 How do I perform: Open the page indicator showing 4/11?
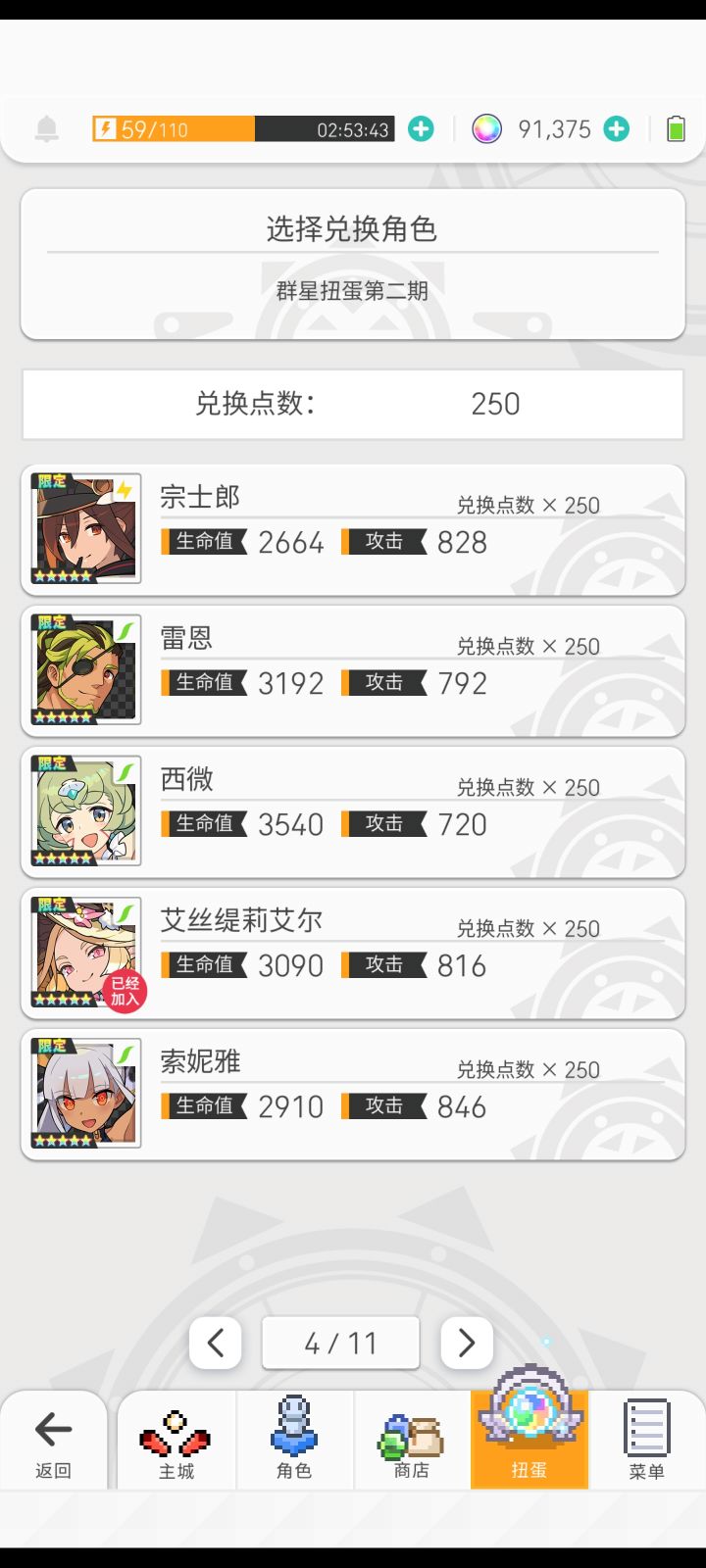[x=340, y=1343]
